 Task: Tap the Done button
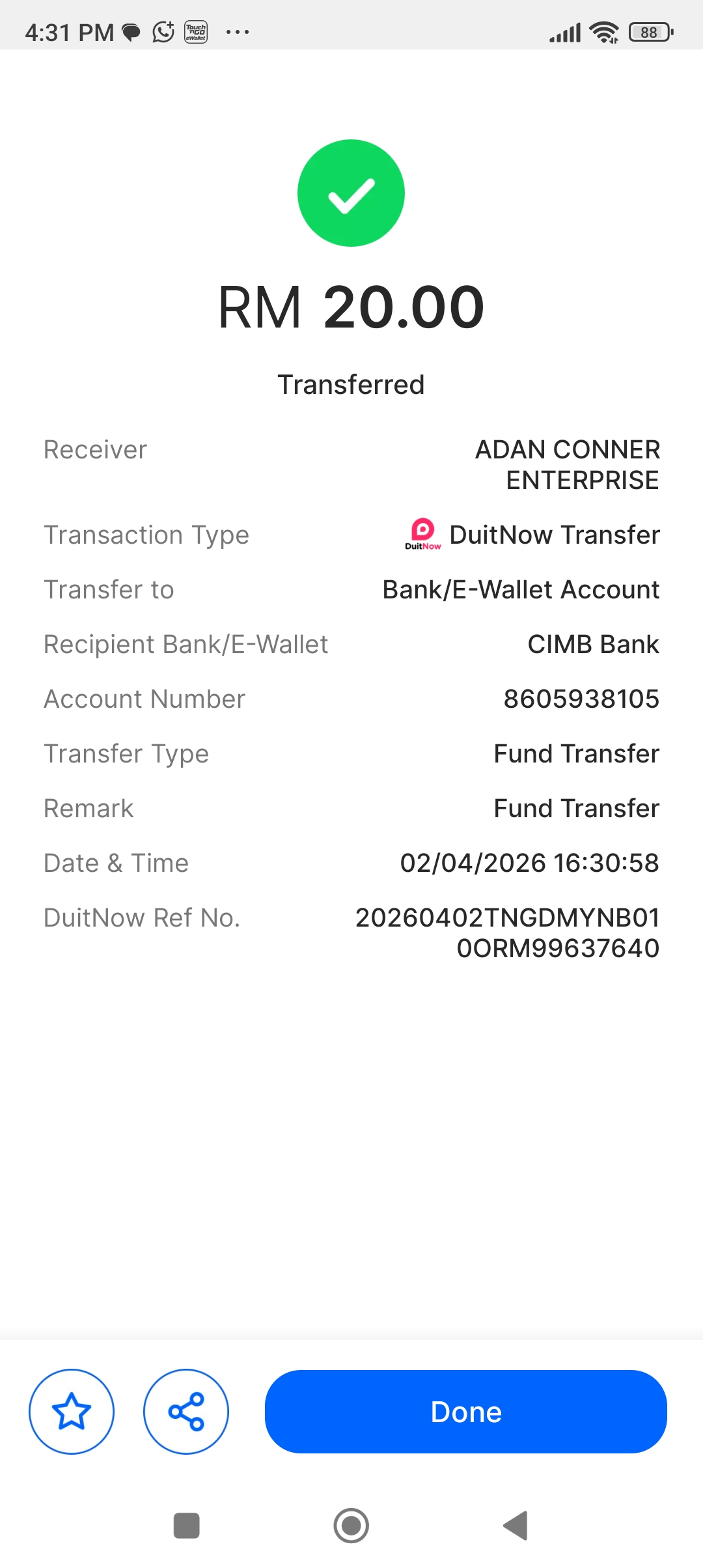point(465,1412)
